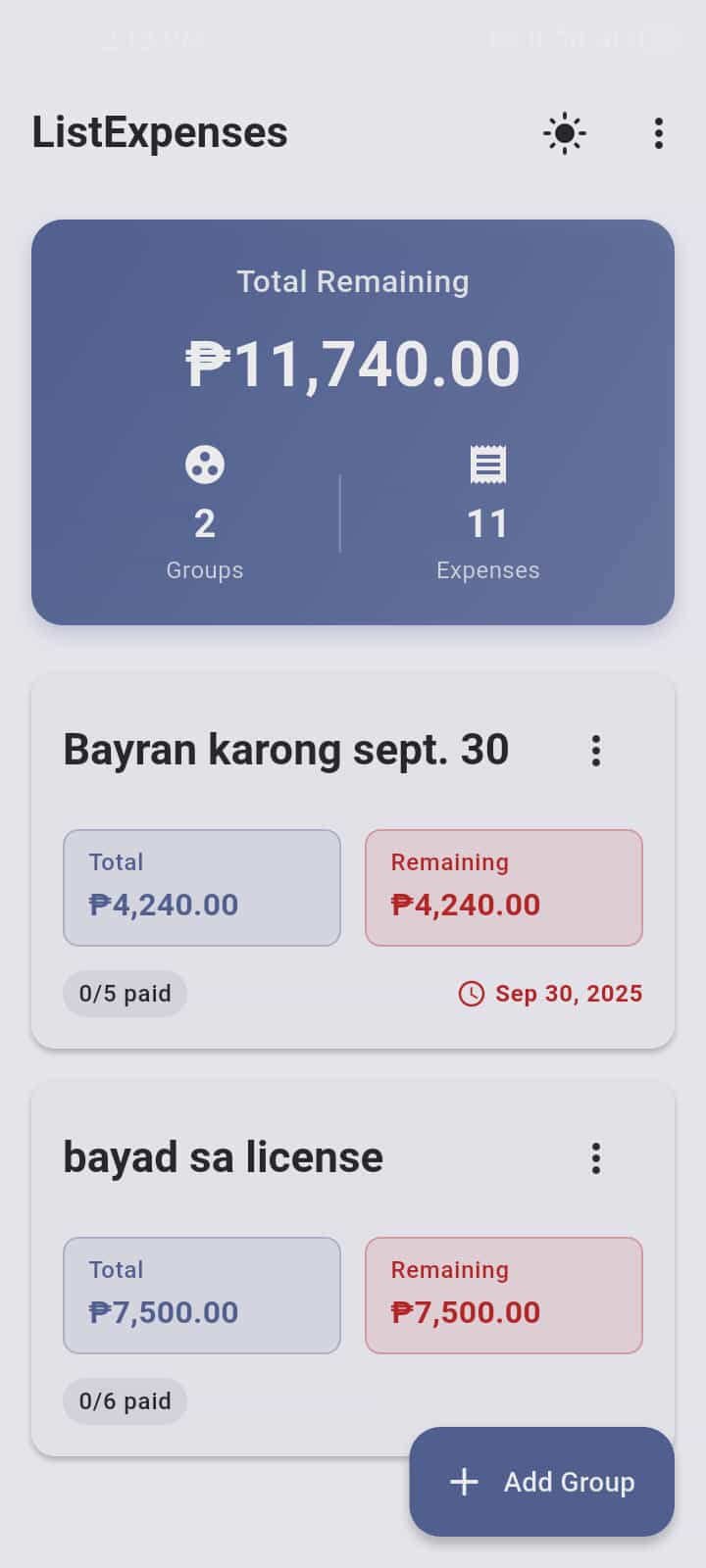Open the three-dot overflow menu in the app bar
The height and width of the screenshot is (1568, 706).
[x=657, y=133]
